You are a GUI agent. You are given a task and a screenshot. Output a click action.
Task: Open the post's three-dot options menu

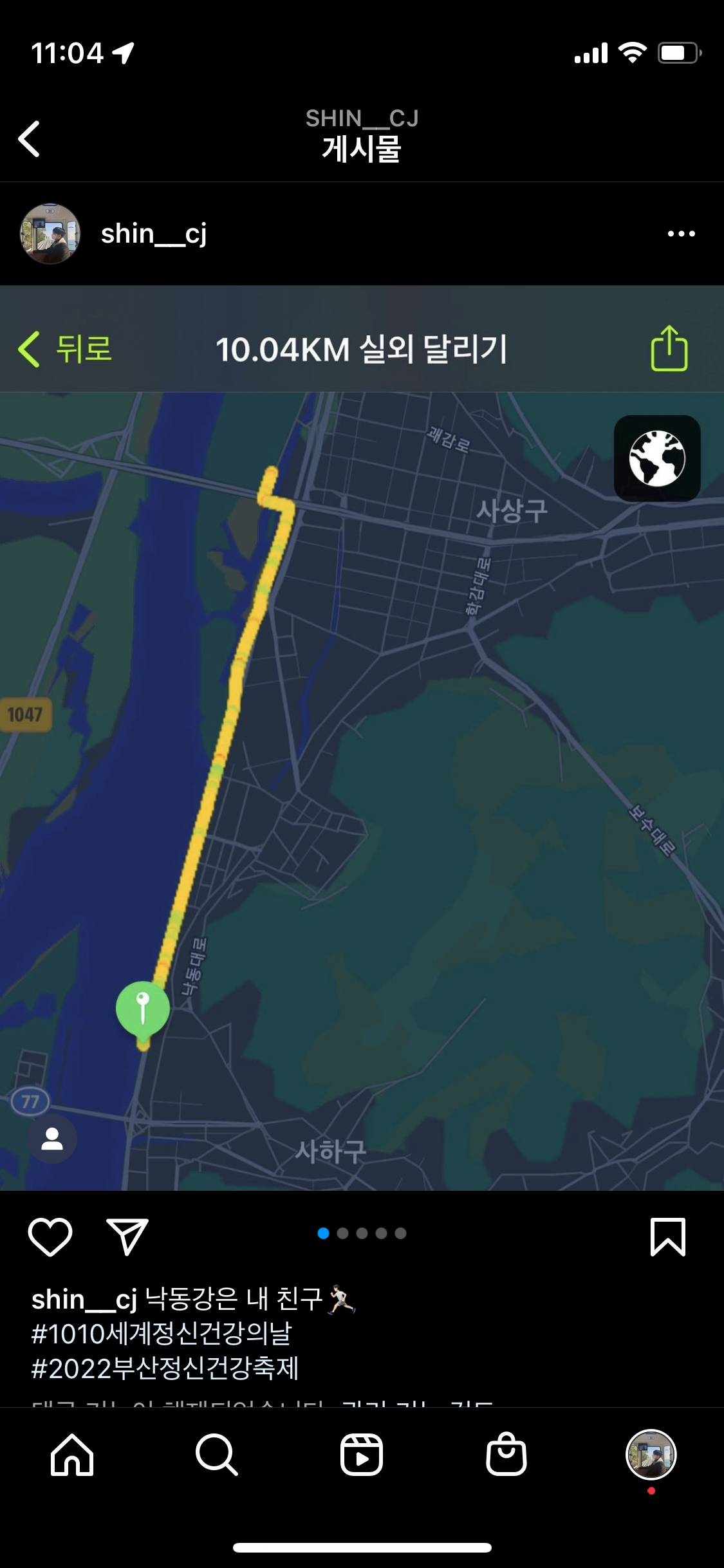coord(681,234)
